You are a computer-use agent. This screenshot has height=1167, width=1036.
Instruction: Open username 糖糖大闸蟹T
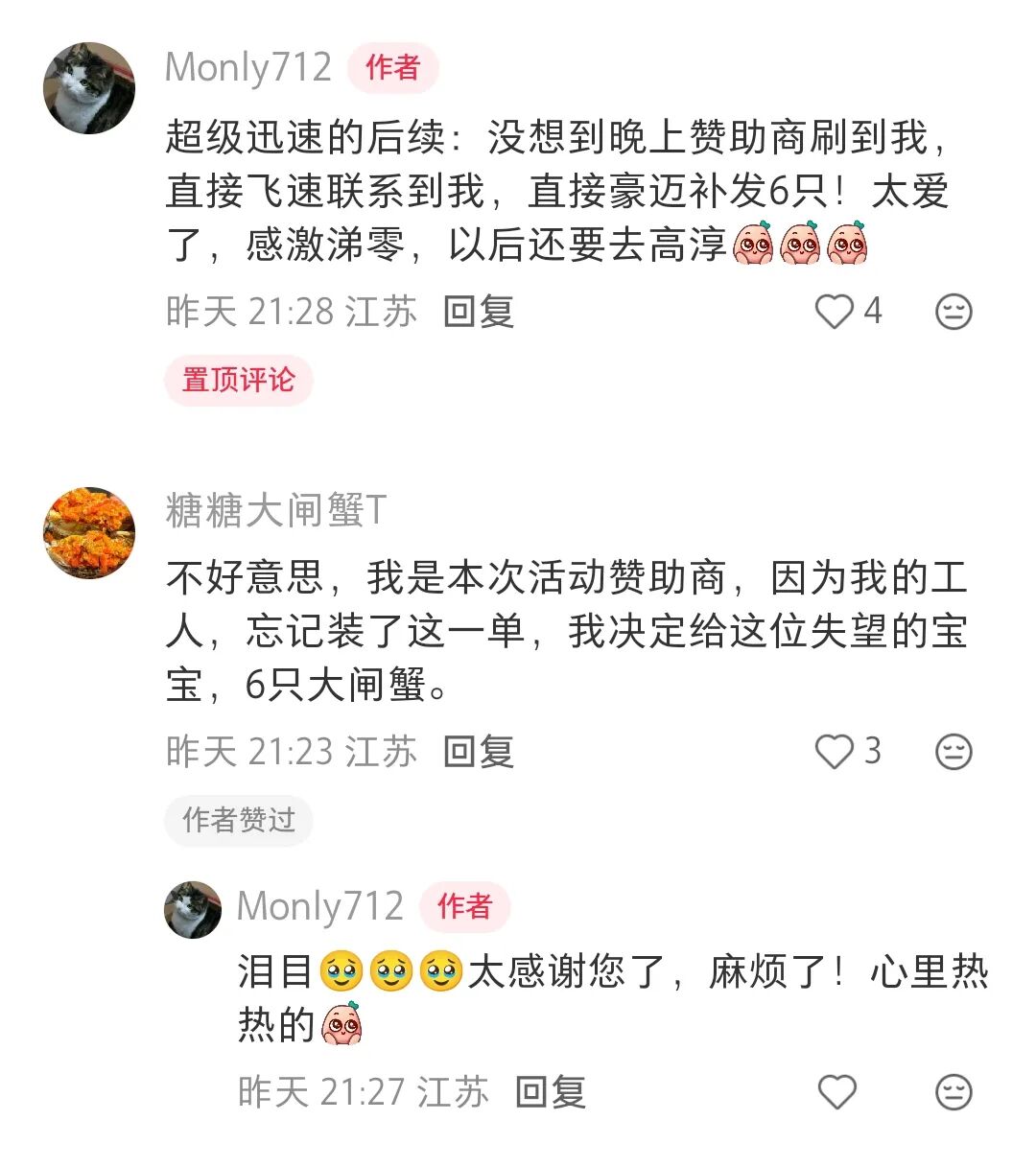pyautogui.click(x=275, y=510)
